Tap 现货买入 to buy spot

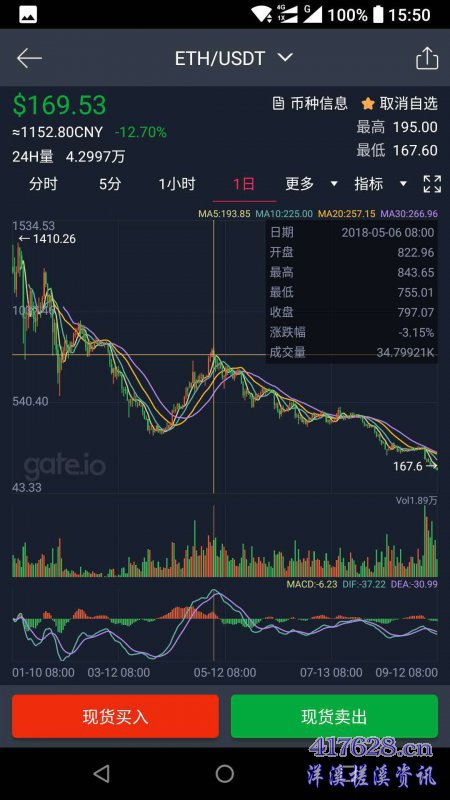click(115, 716)
